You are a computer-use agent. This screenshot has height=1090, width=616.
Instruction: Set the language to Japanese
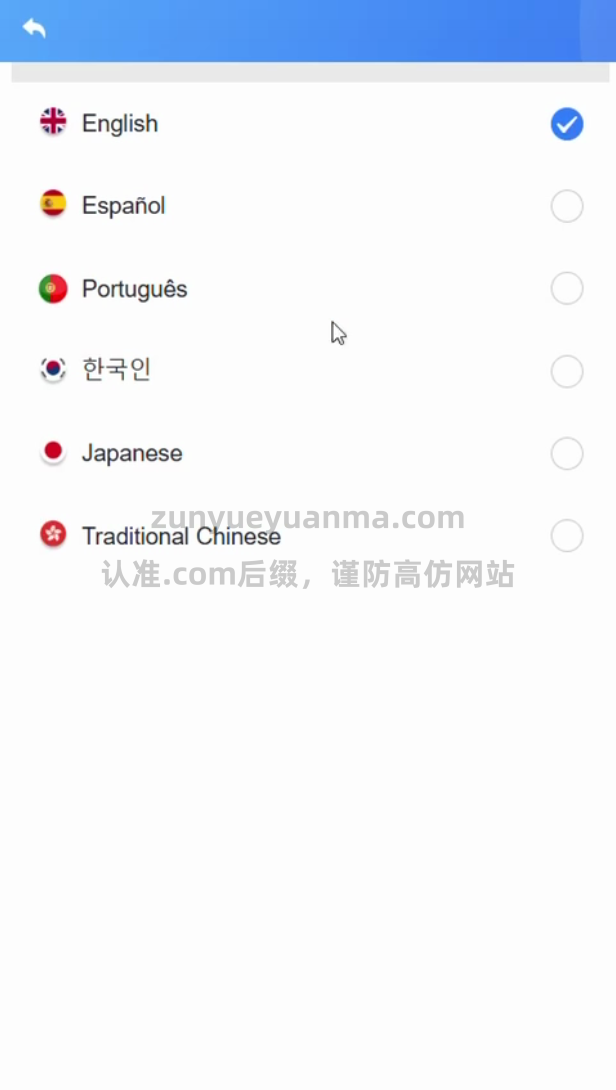[x=310, y=453]
